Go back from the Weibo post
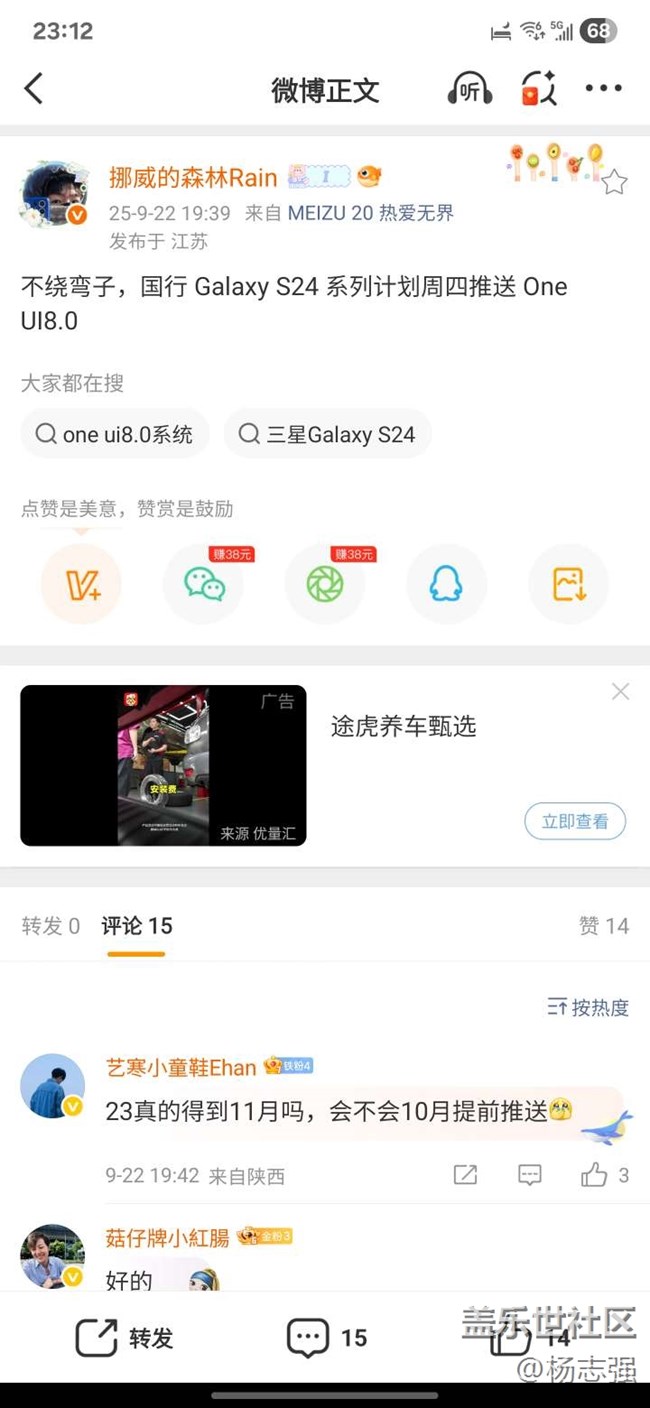The width and height of the screenshot is (650, 1408). click(33, 89)
